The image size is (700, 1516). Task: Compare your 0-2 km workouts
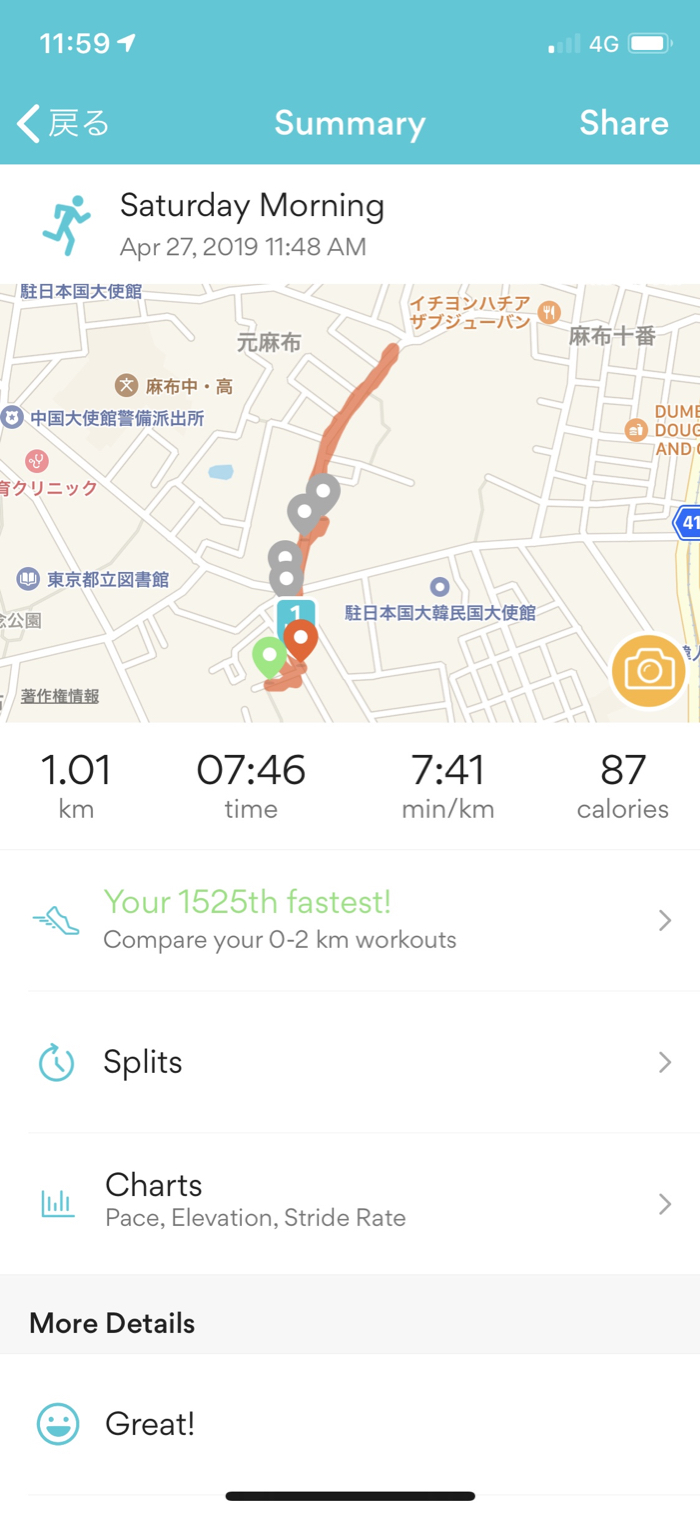[x=350, y=920]
